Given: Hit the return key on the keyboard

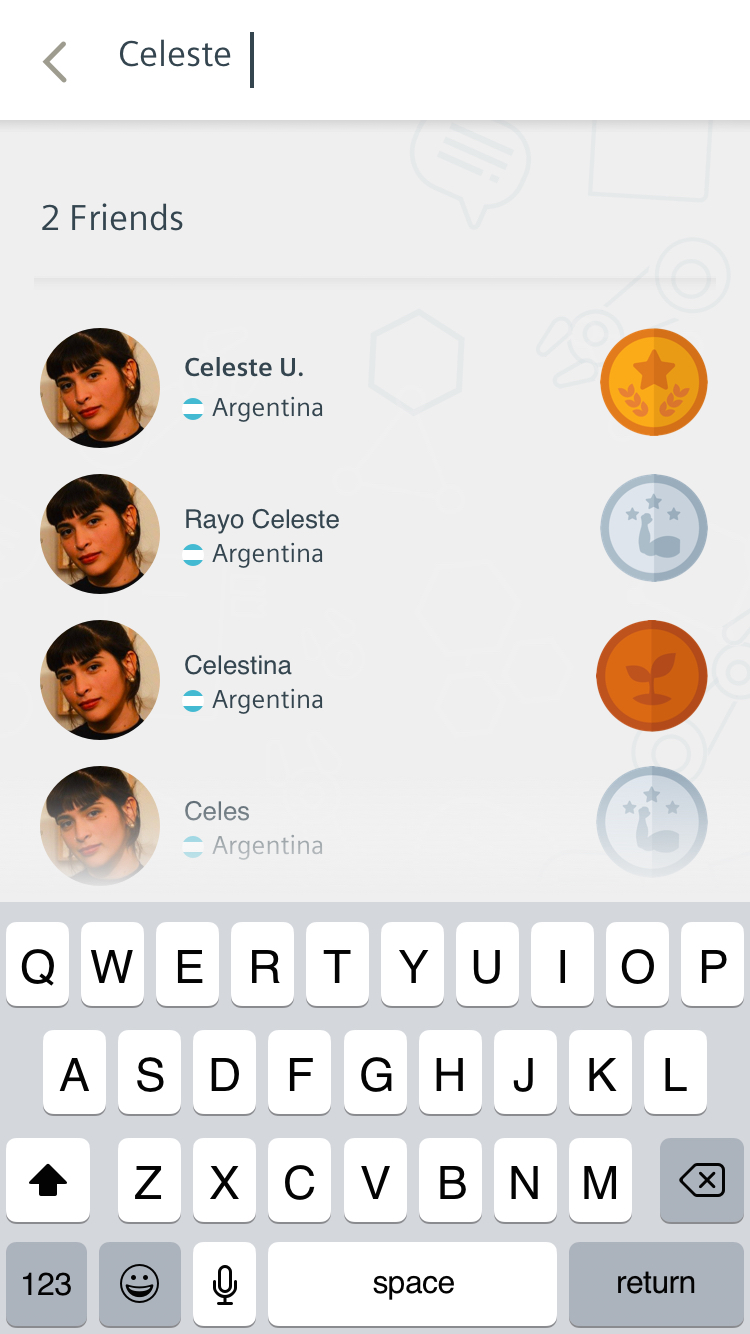Looking at the screenshot, I should (655, 1283).
